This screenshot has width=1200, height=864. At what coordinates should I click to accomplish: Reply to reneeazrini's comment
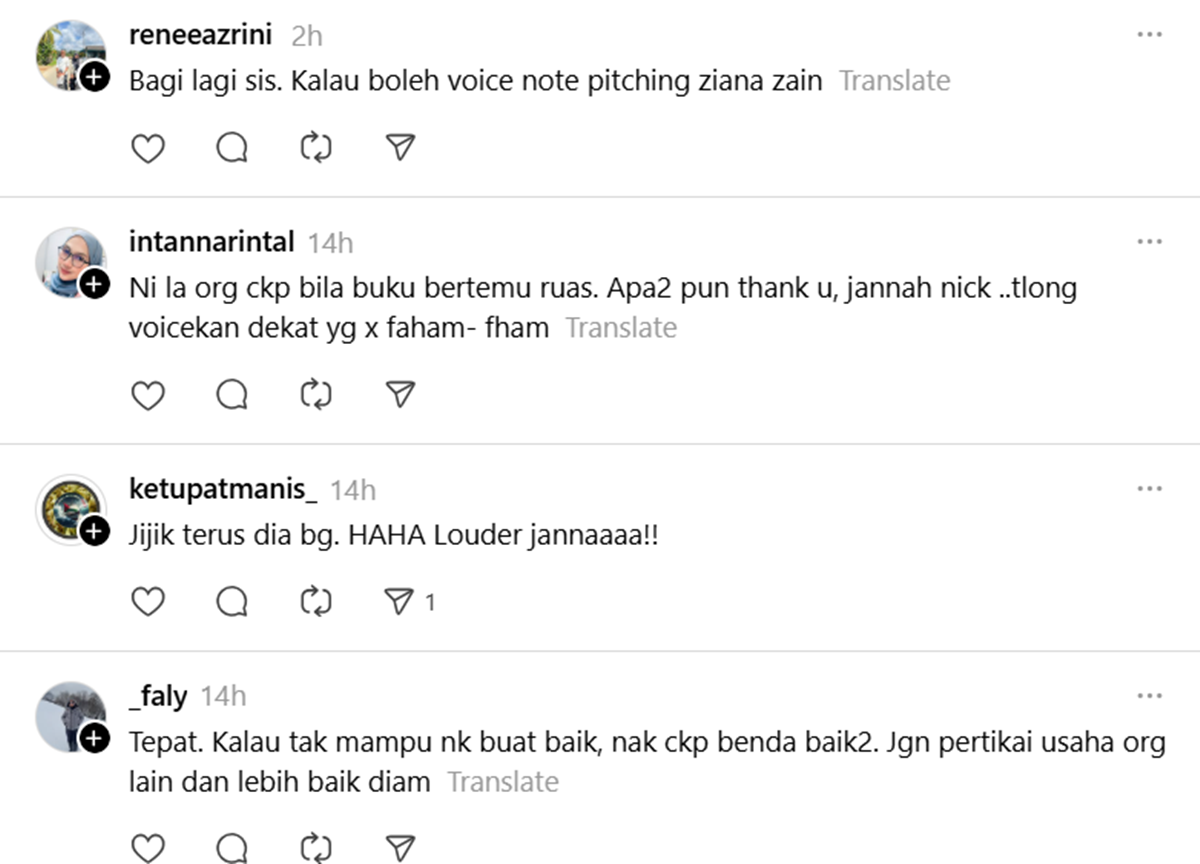[232, 149]
